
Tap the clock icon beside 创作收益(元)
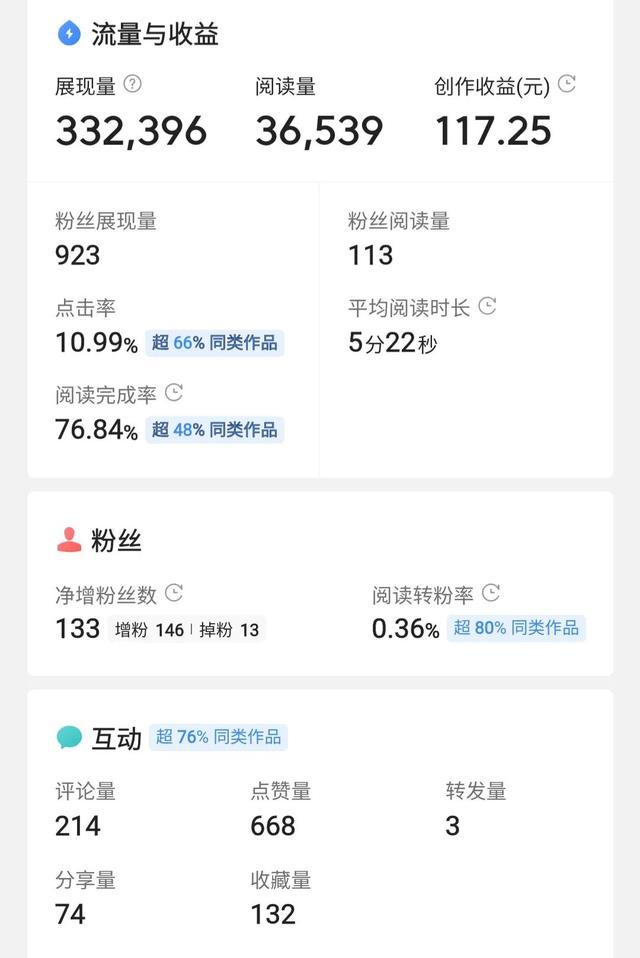pos(566,84)
